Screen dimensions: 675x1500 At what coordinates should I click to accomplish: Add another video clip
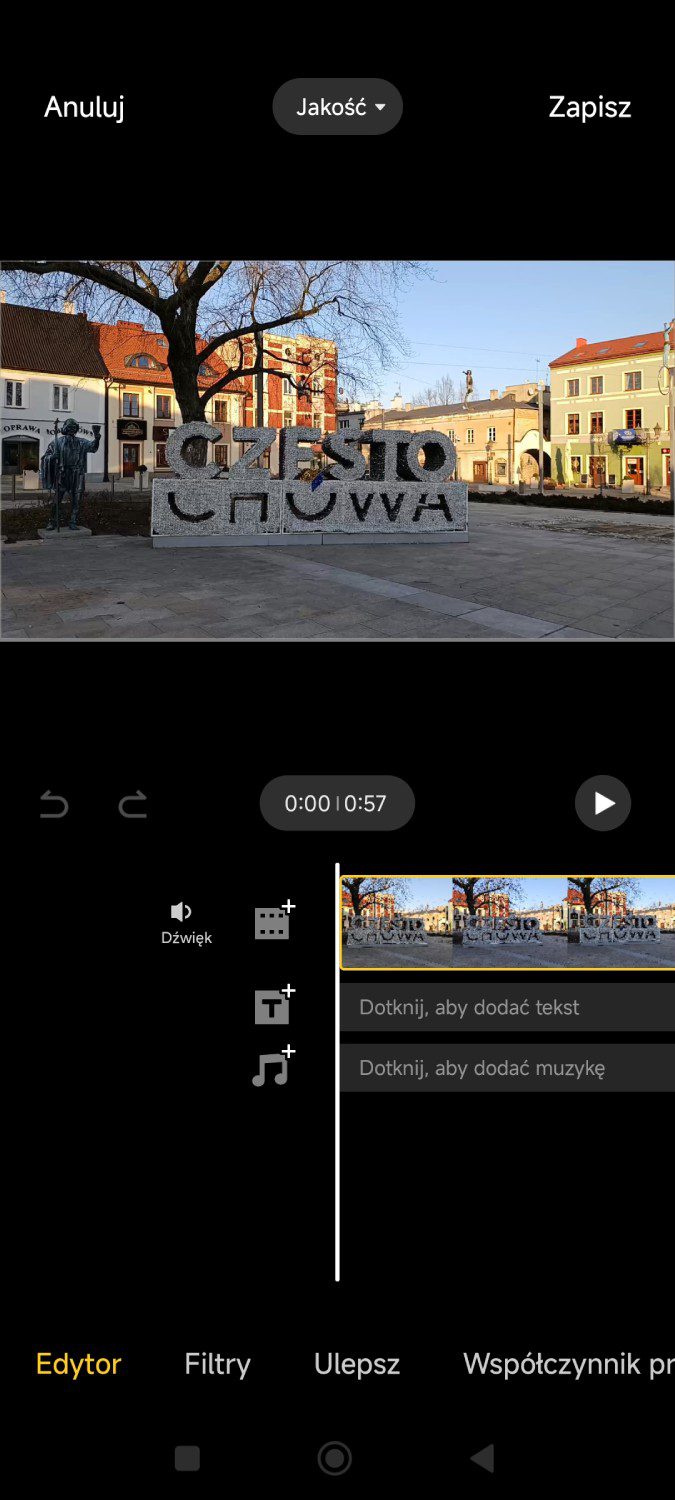click(x=274, y=920)
